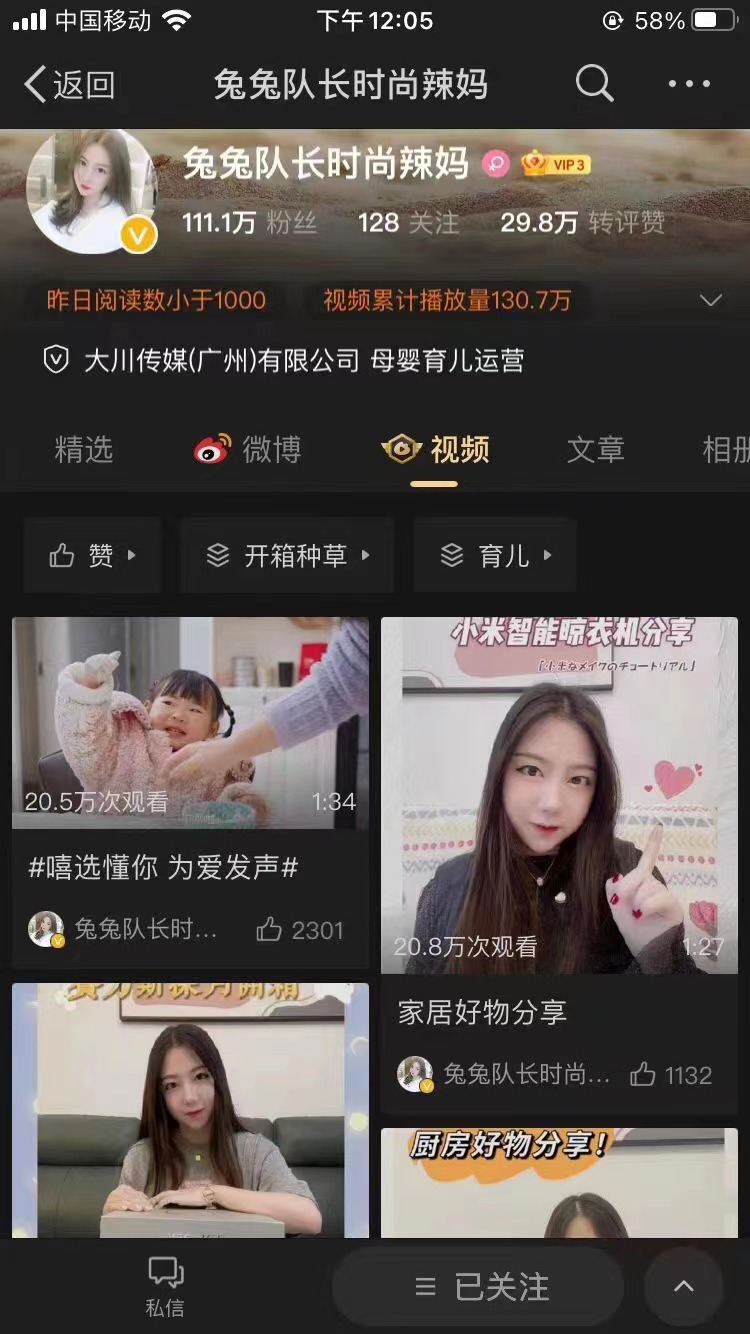Switch to the 精选 tab
This screenshot has height=1334, width=750.
coord(84,450)
